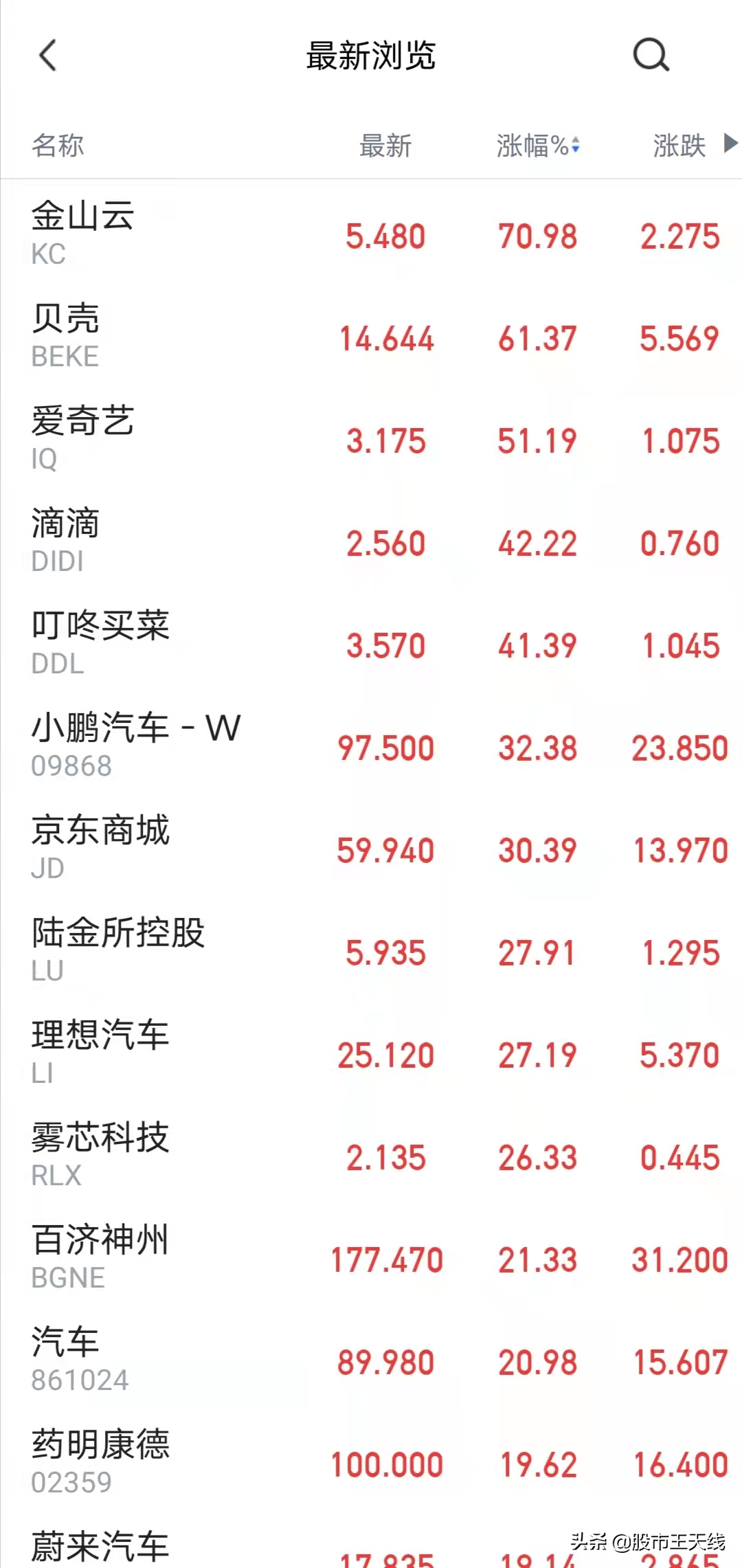Open the 京东商城 JD stock row
Image resolution: width=742 pixels, height=1568 pixels.
click(371, 848)
